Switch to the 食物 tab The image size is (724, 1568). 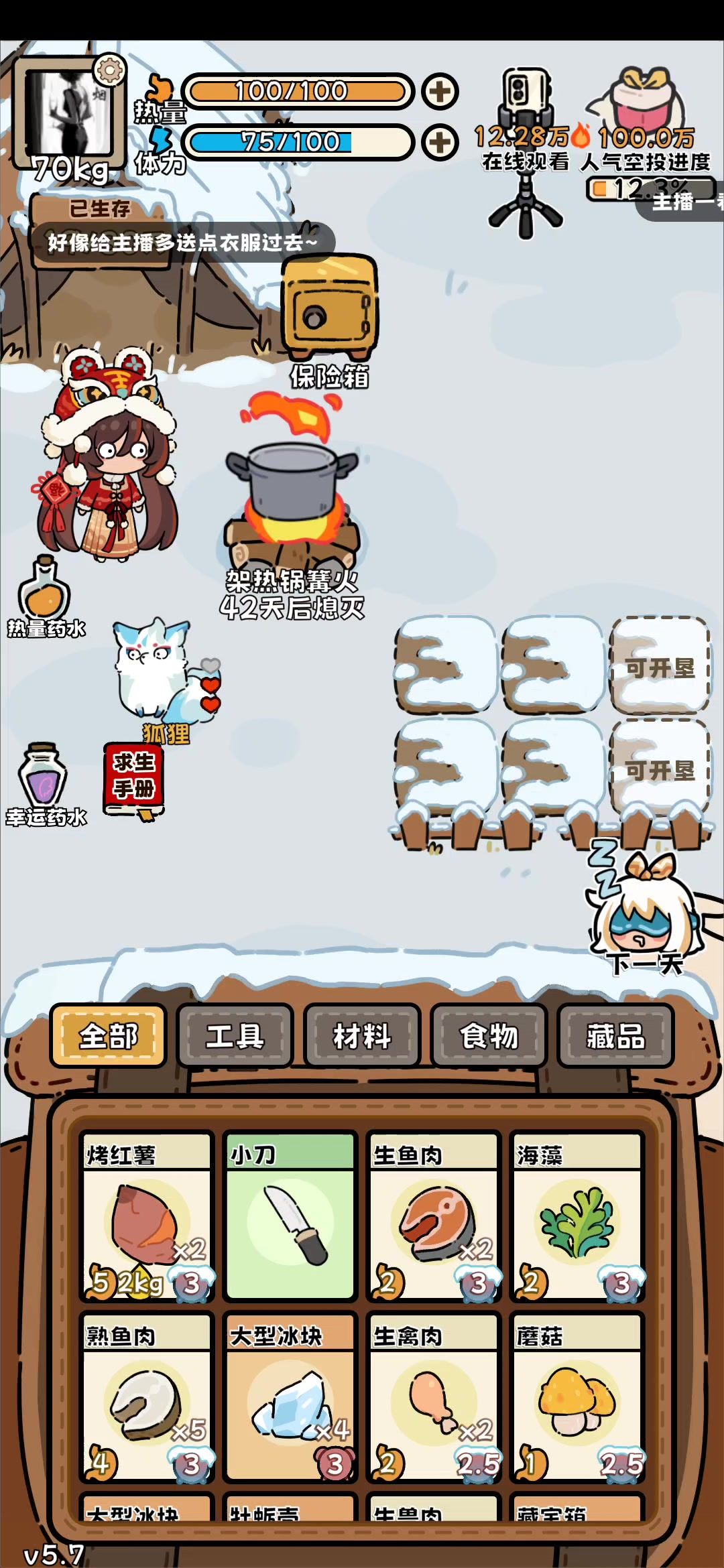[x=489, y=1036]
